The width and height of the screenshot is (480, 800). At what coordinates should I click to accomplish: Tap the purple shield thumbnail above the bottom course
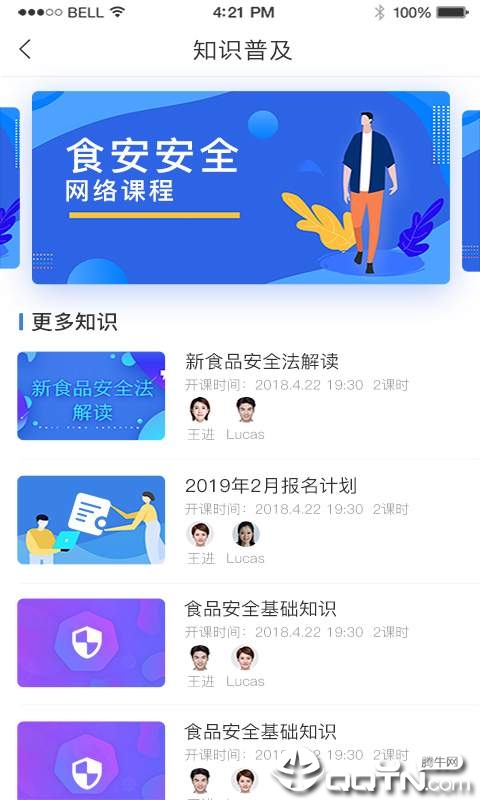(91, 642)
